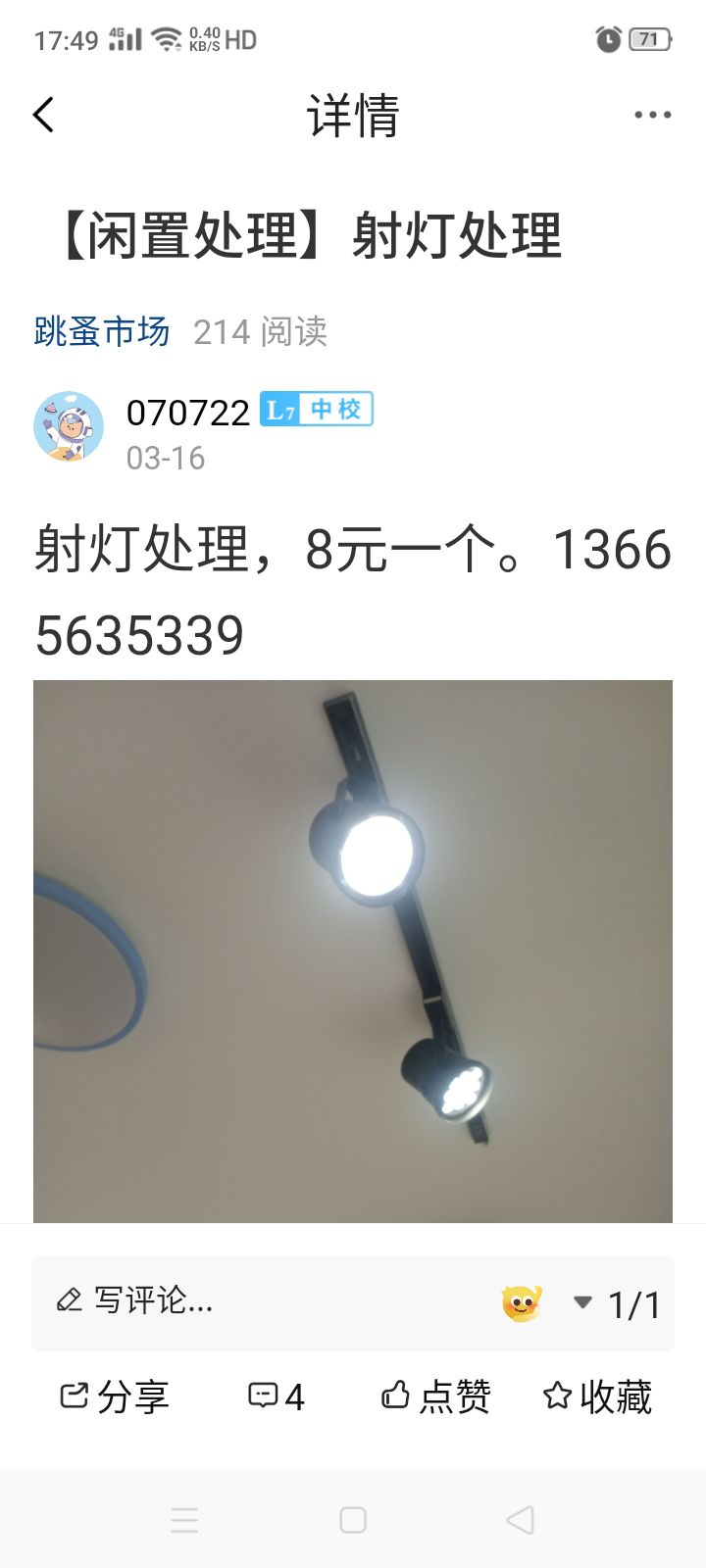Share this post via 分享
Viewport: 706px width, 1568px height.
(x=115, y=1396)
